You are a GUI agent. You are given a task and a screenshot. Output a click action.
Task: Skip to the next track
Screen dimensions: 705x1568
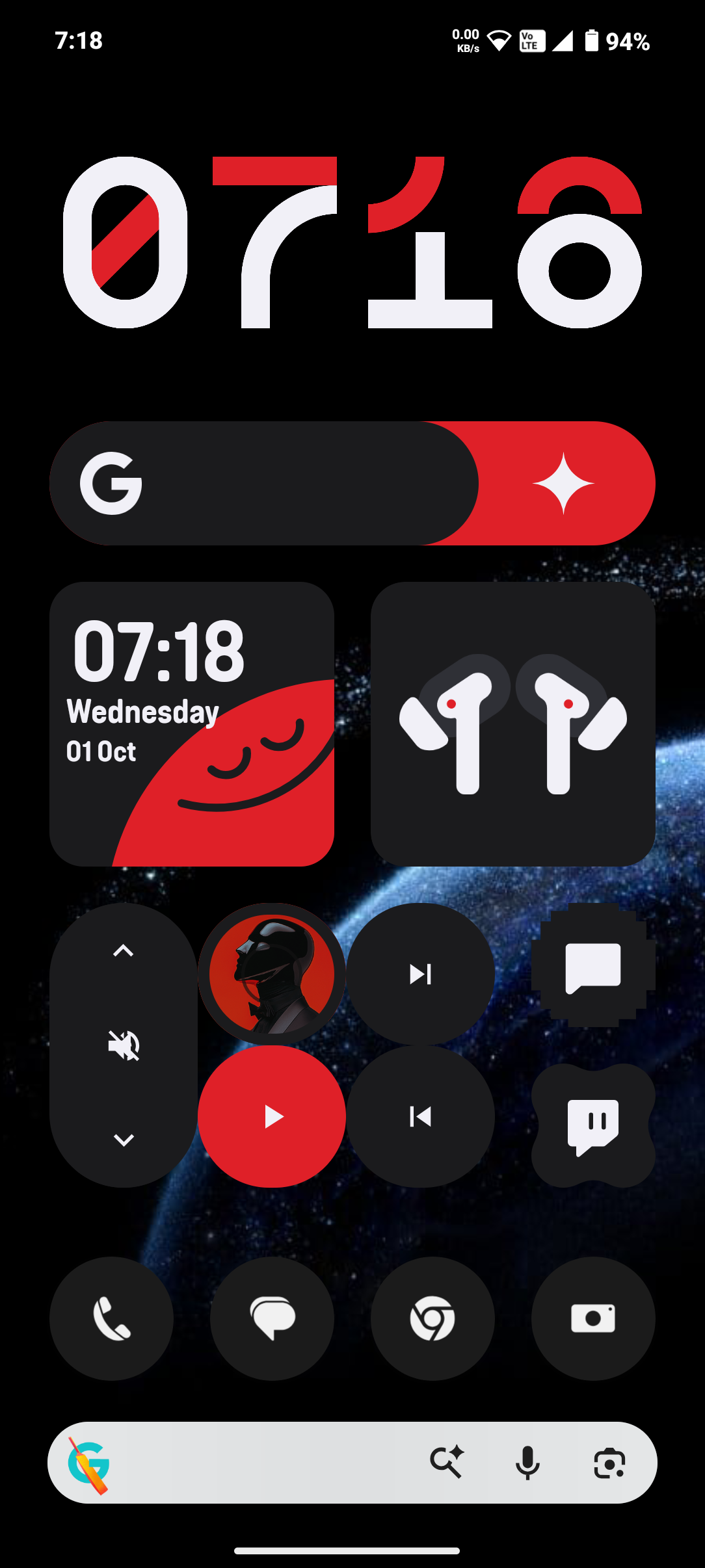pos(420,974)
